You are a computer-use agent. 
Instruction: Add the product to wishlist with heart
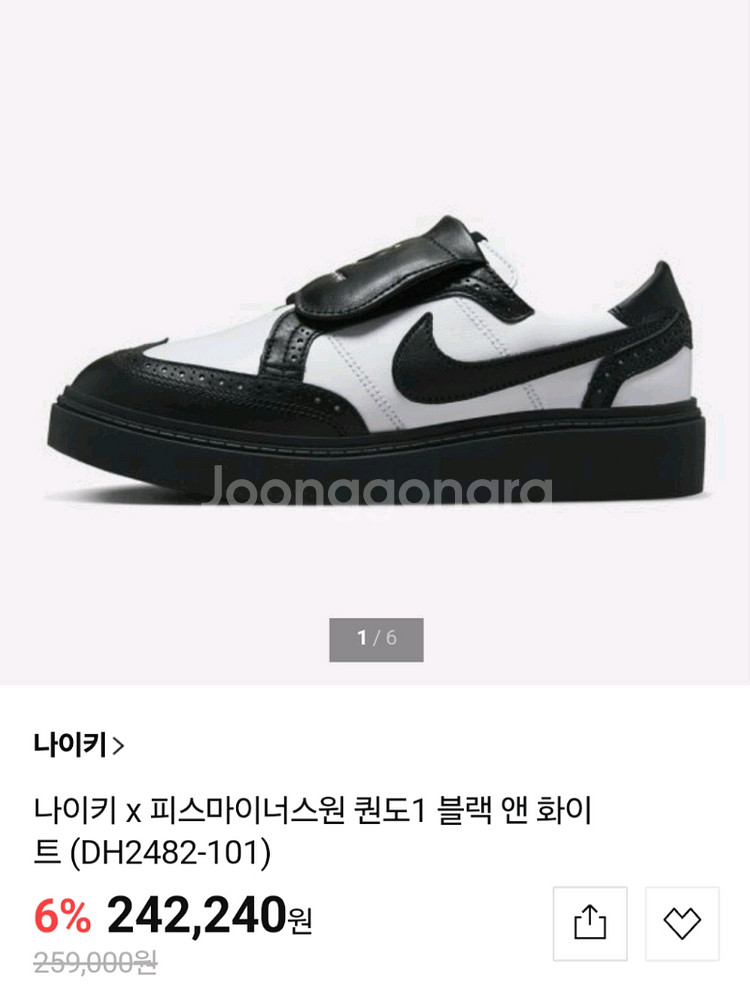click(x=682, y=923)
